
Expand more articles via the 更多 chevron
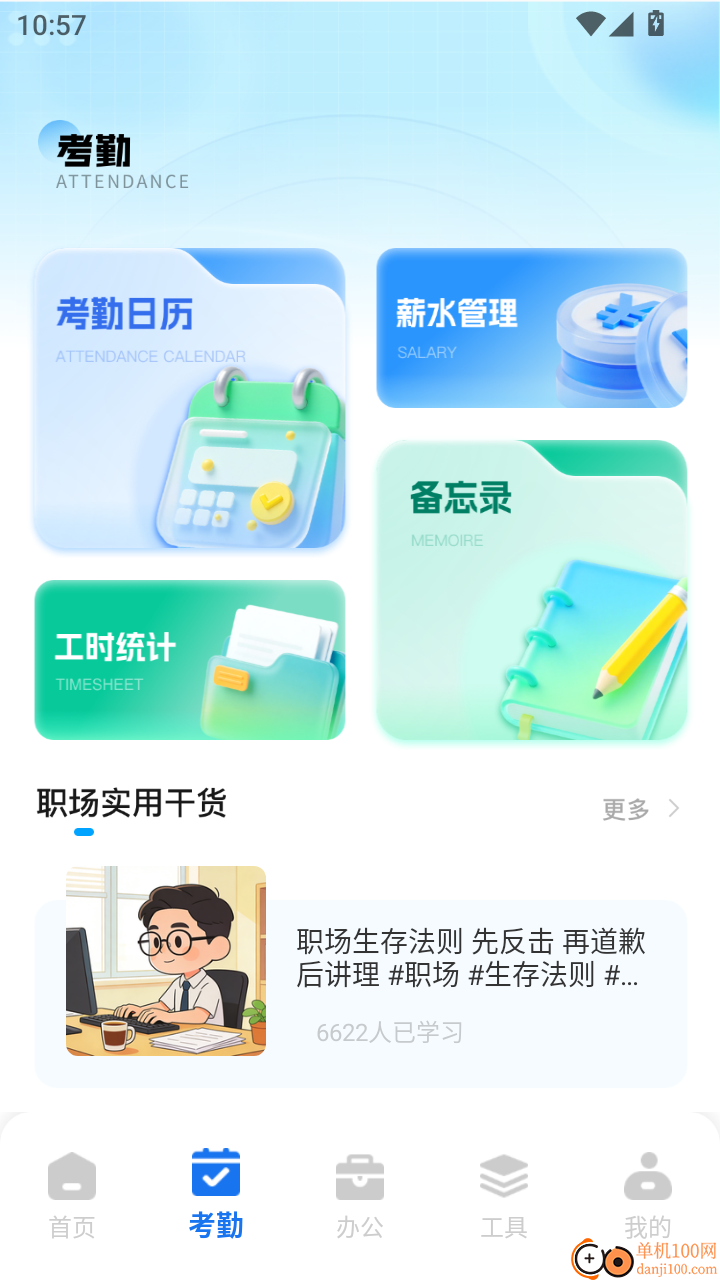671,808
